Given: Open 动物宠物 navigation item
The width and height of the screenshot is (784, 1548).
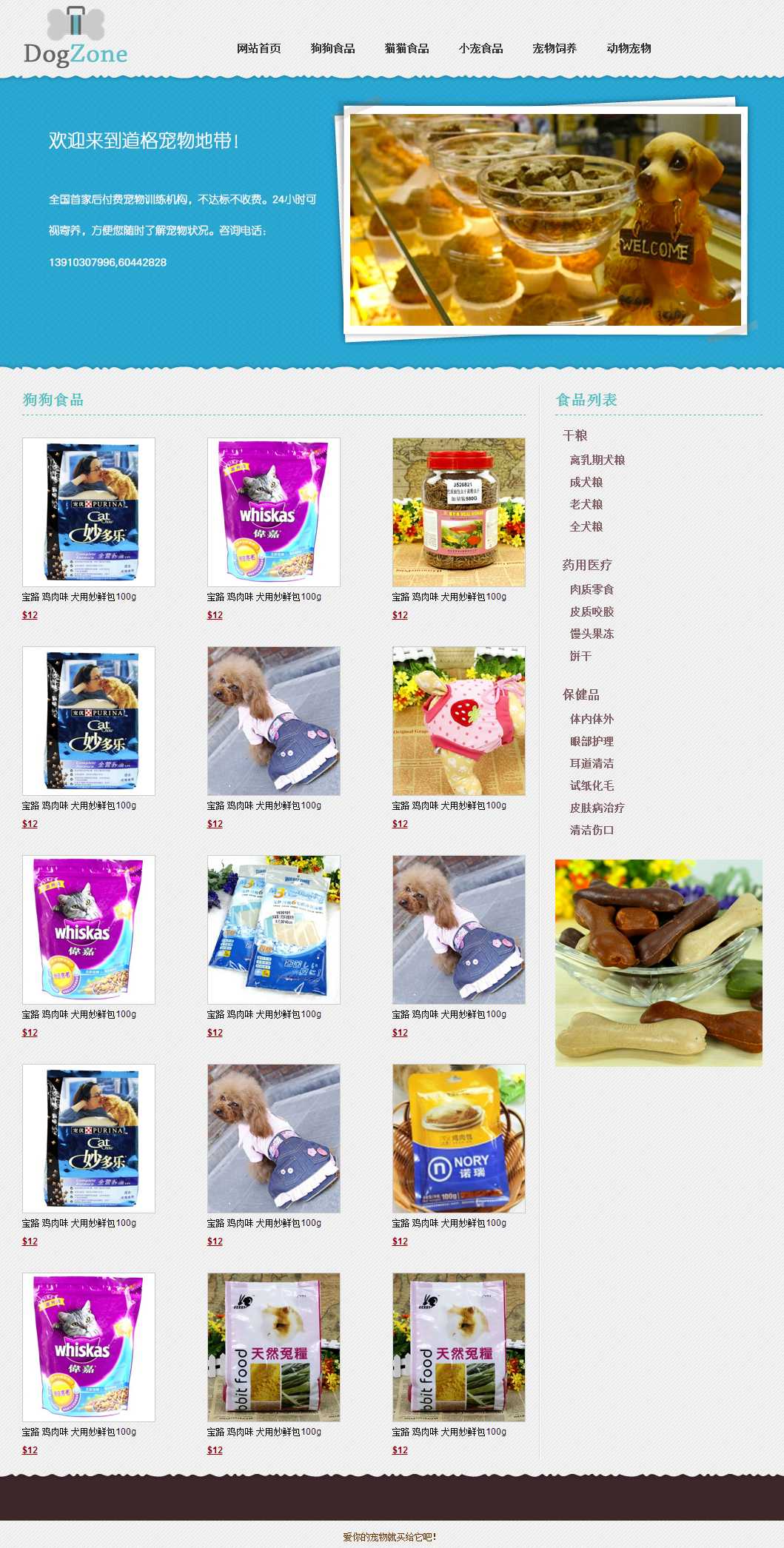Looking at the screenshot, I should click(629, 48).
